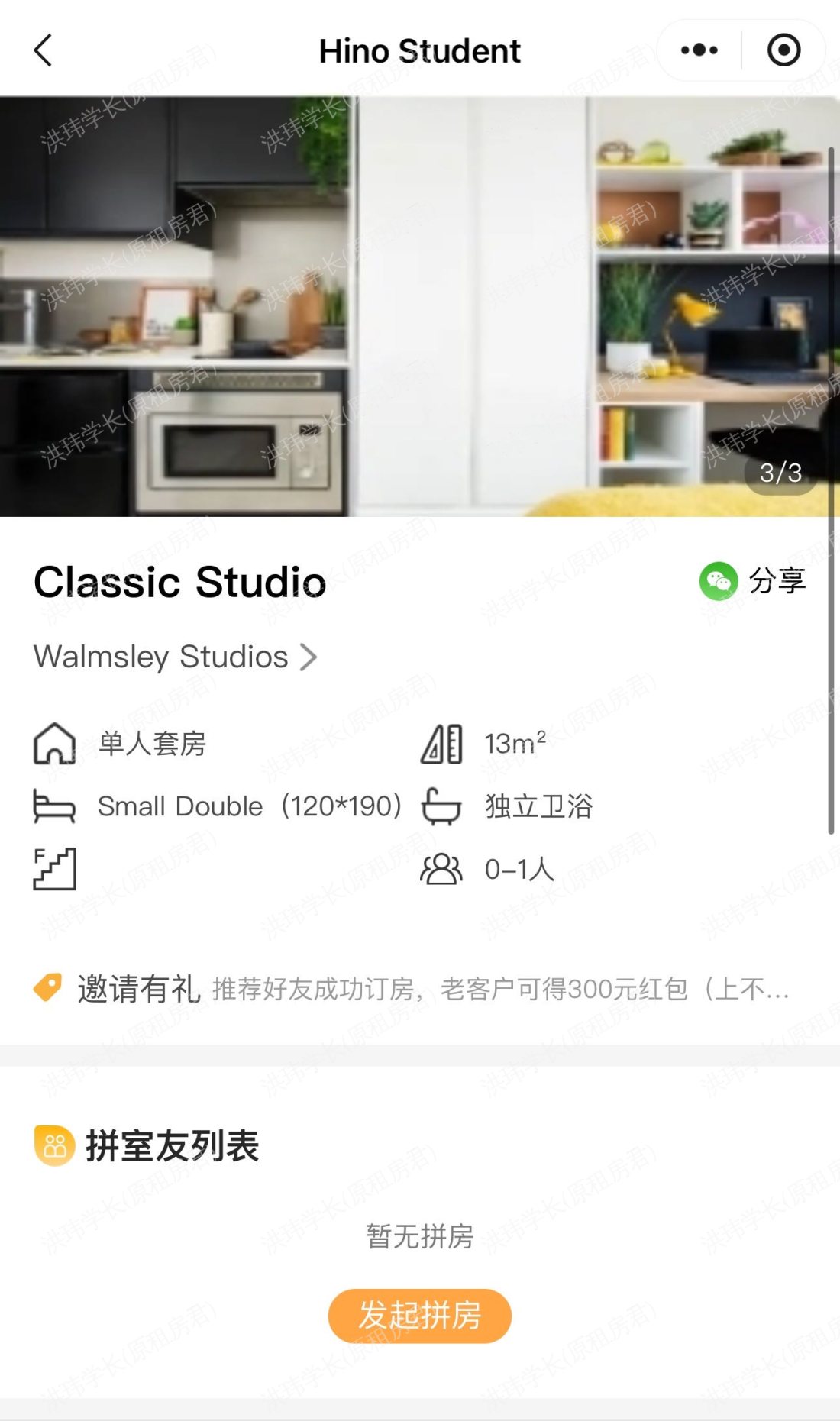Tap the bathtub icon next to 独立卫浴

point(442,806)
